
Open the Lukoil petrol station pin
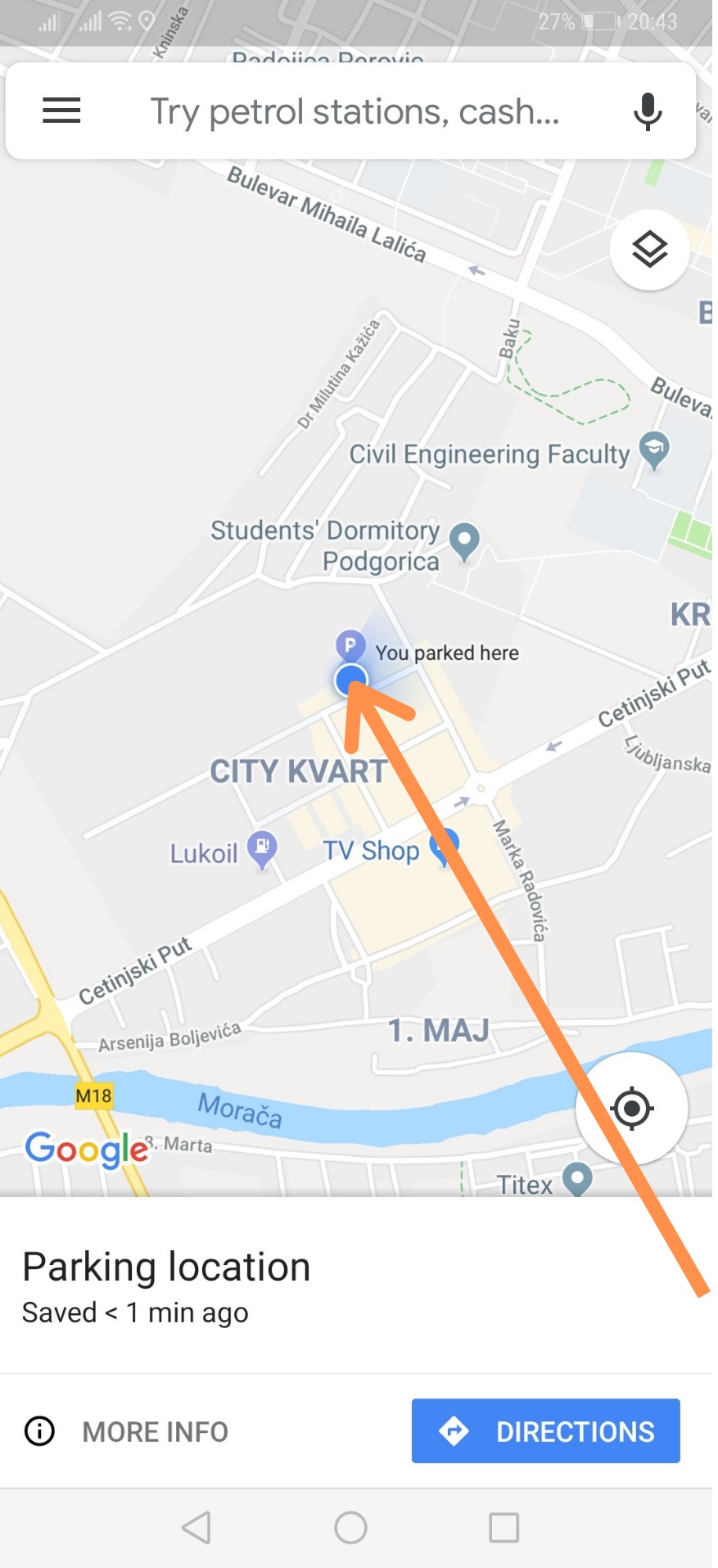point(262,848)
